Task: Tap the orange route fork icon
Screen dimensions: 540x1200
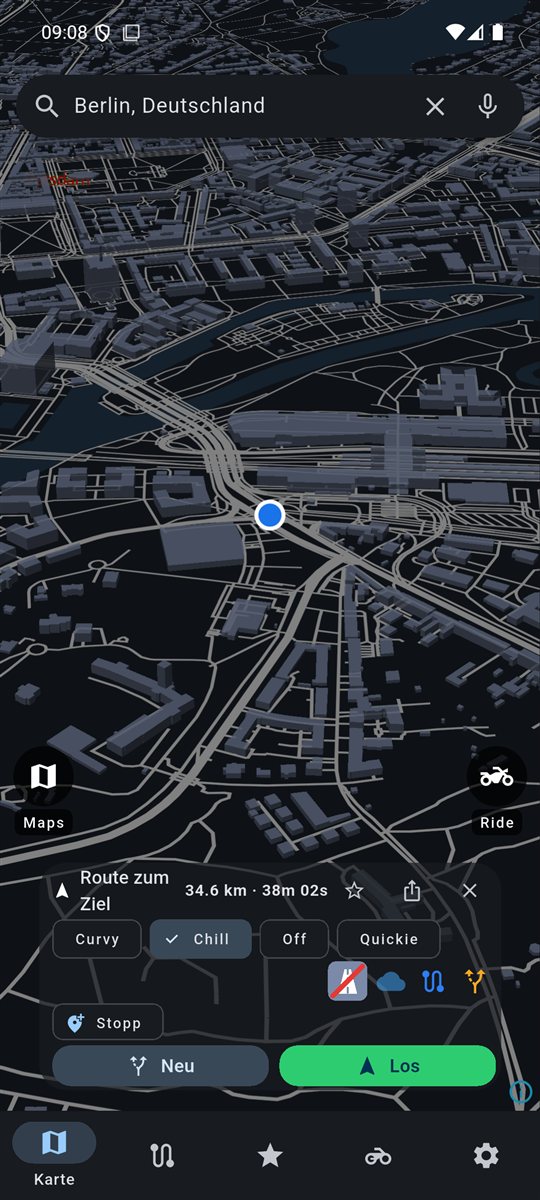Action: 475,981
